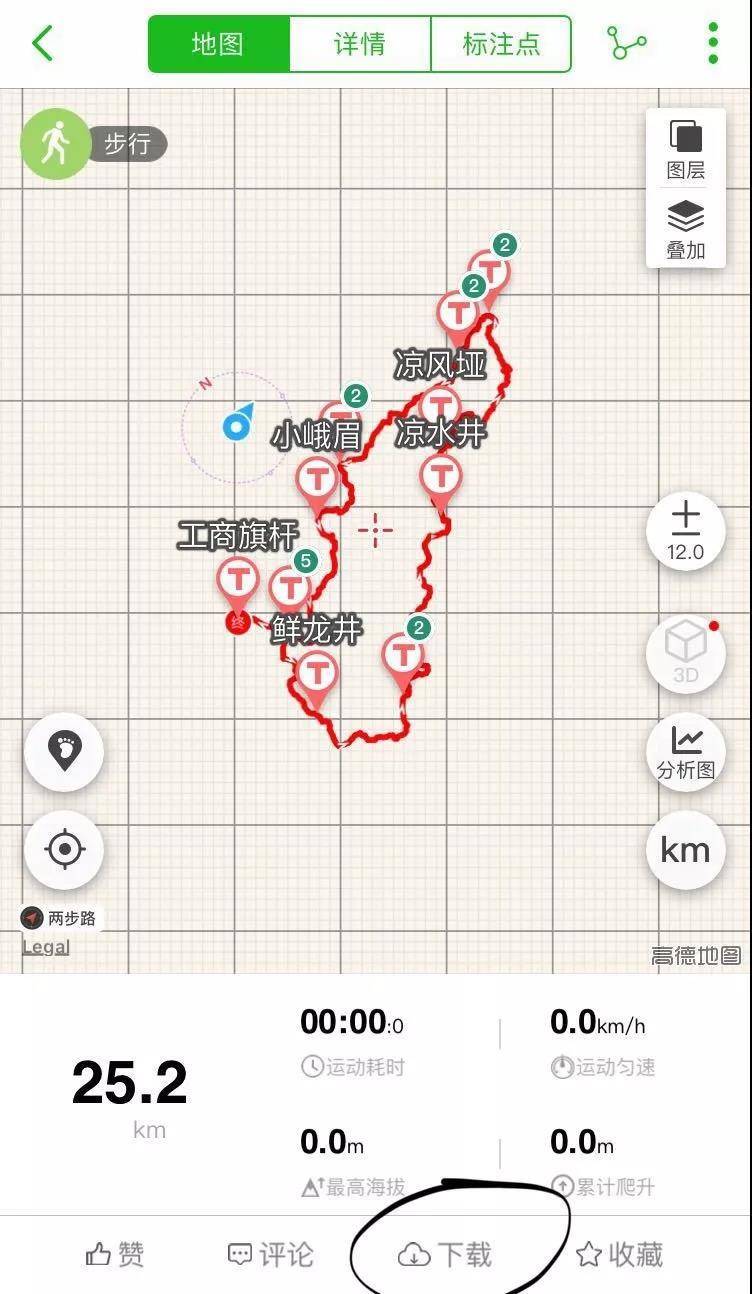Open the Legal link
752x1294 pixels.
(46, 948)
